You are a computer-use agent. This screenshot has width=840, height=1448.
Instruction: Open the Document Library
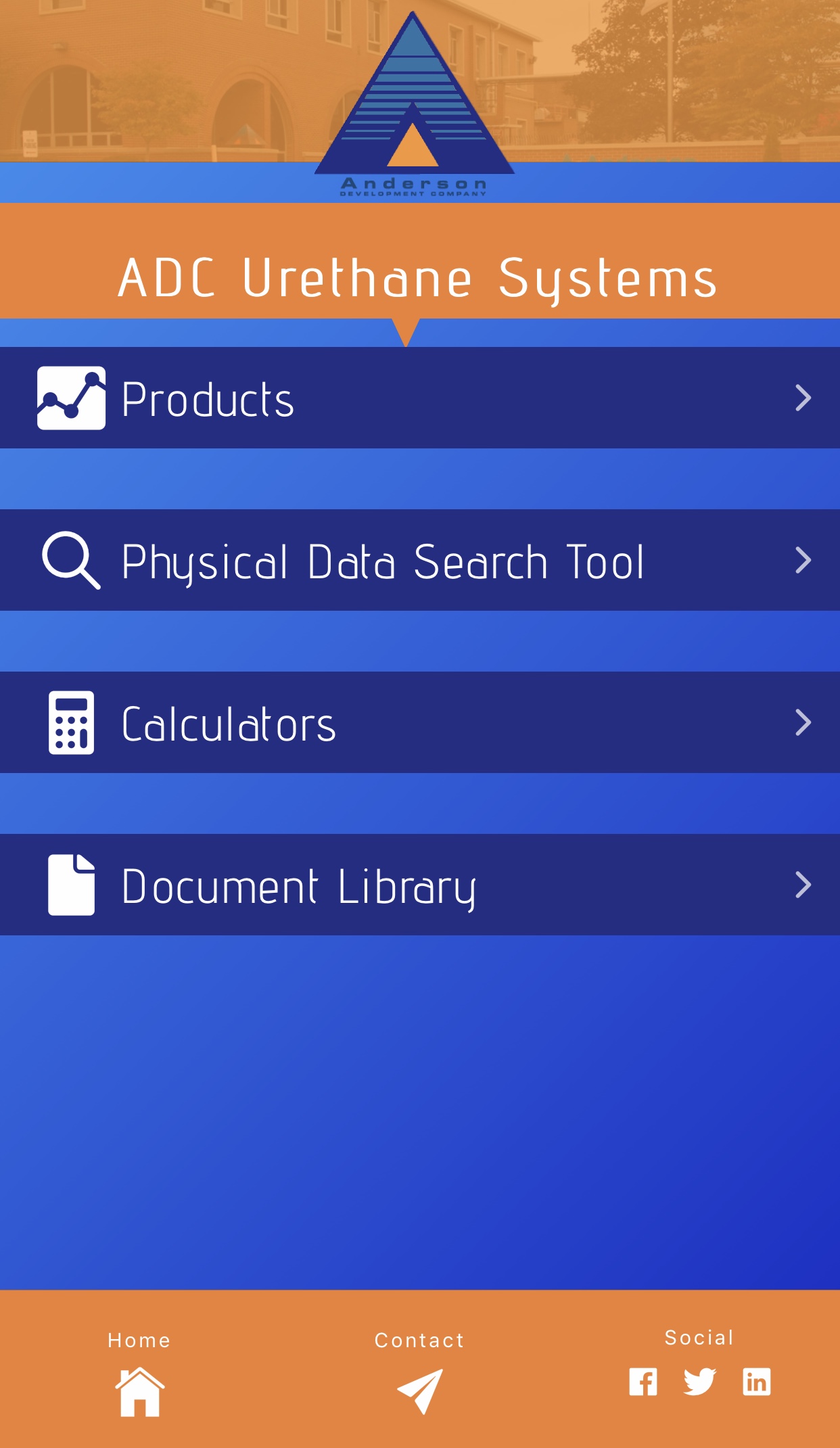coord(420,885)
